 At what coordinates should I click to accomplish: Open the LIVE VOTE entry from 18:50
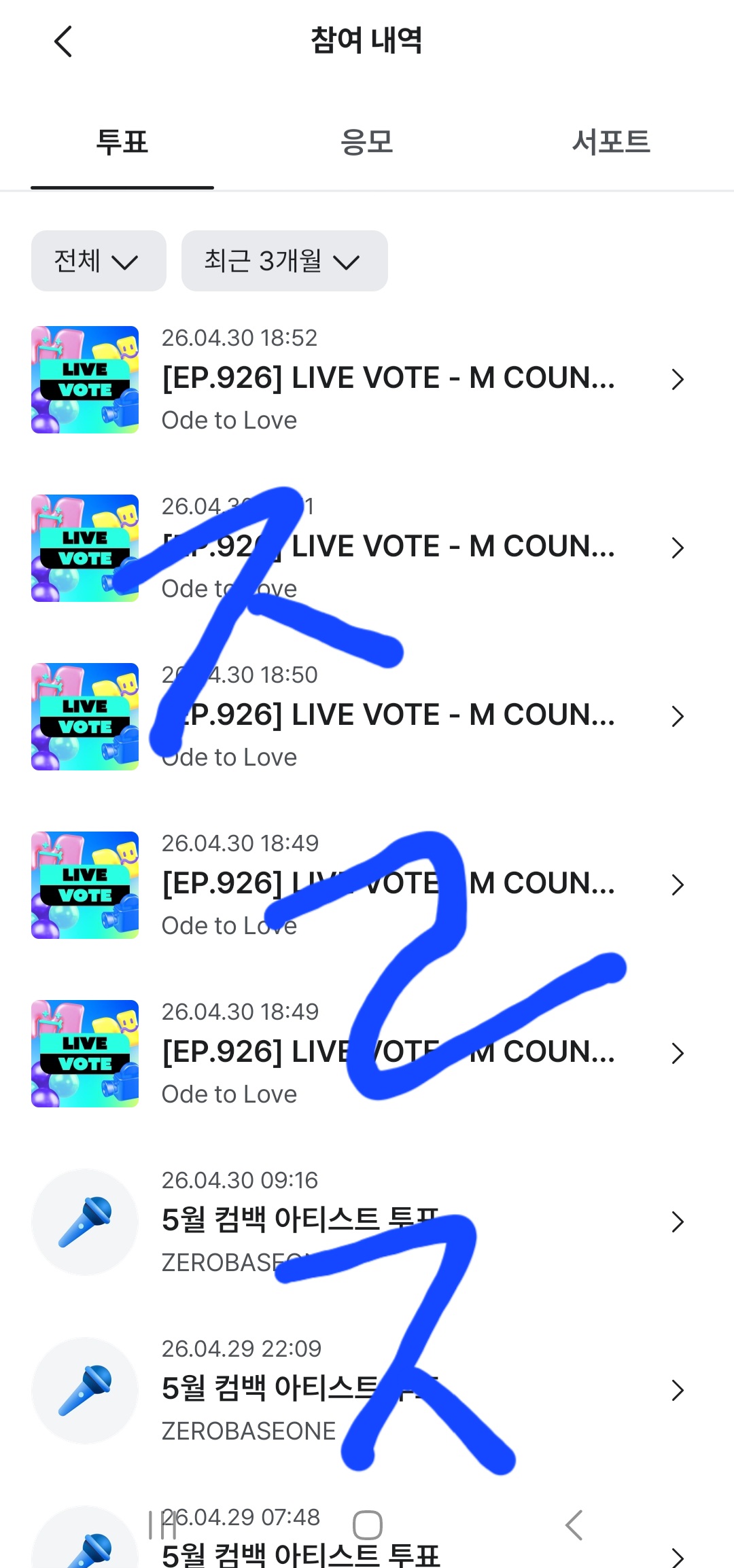[x=367, y=716]
